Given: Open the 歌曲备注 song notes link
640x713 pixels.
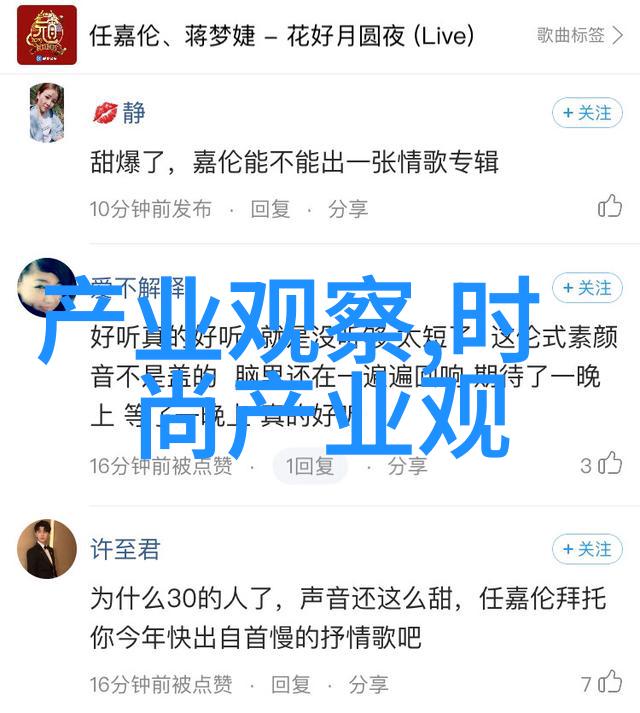Looking at the screenshot, I should tap(578, 35).
